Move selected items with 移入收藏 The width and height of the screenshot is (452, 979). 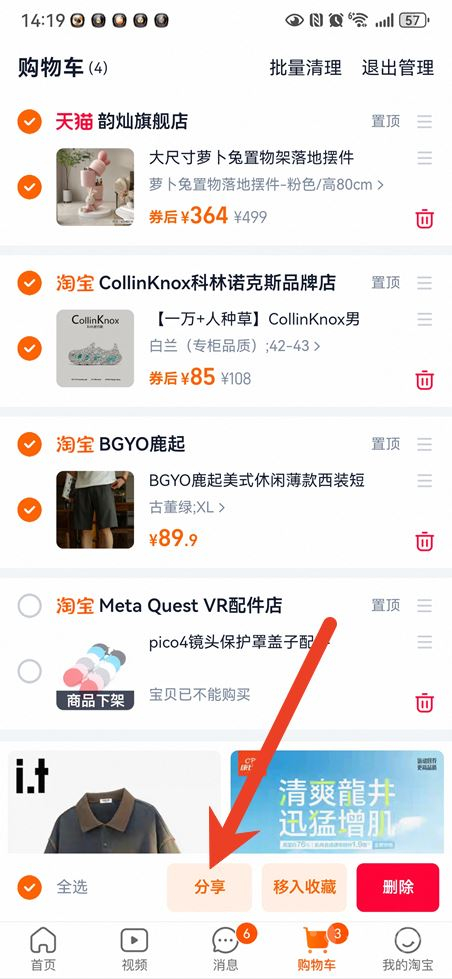point(304,887)
